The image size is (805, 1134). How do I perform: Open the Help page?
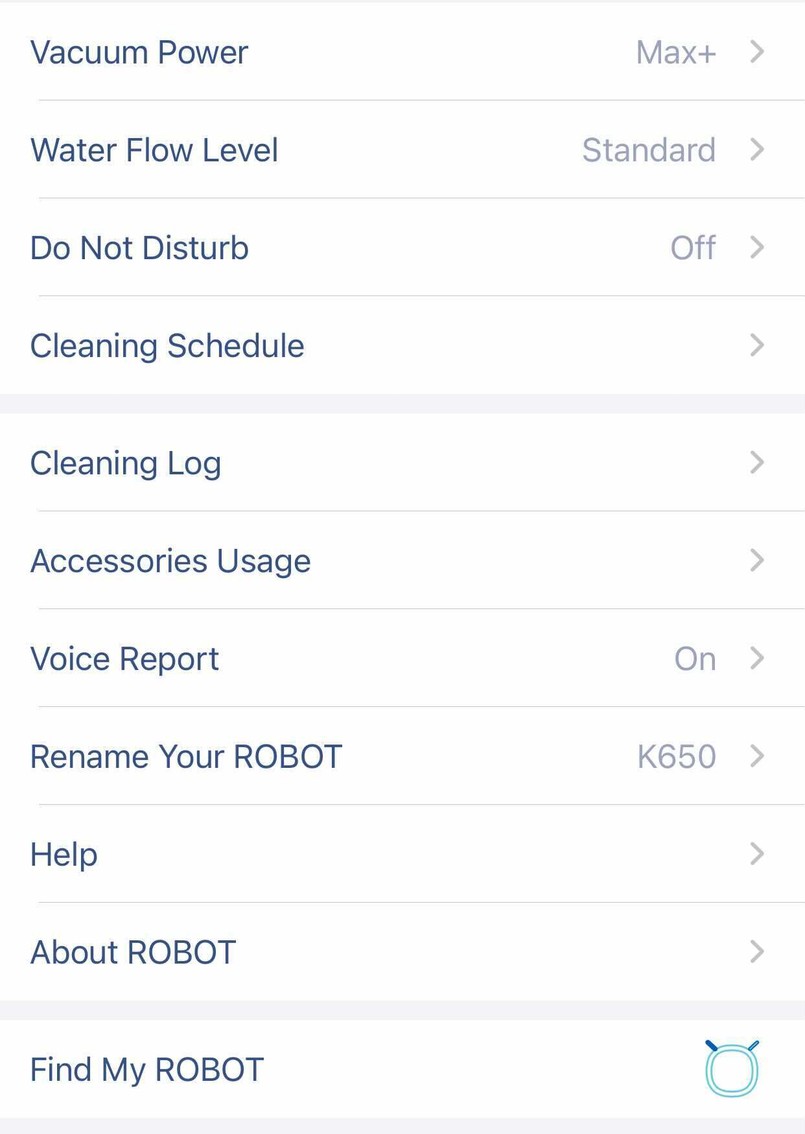[400, 855]
